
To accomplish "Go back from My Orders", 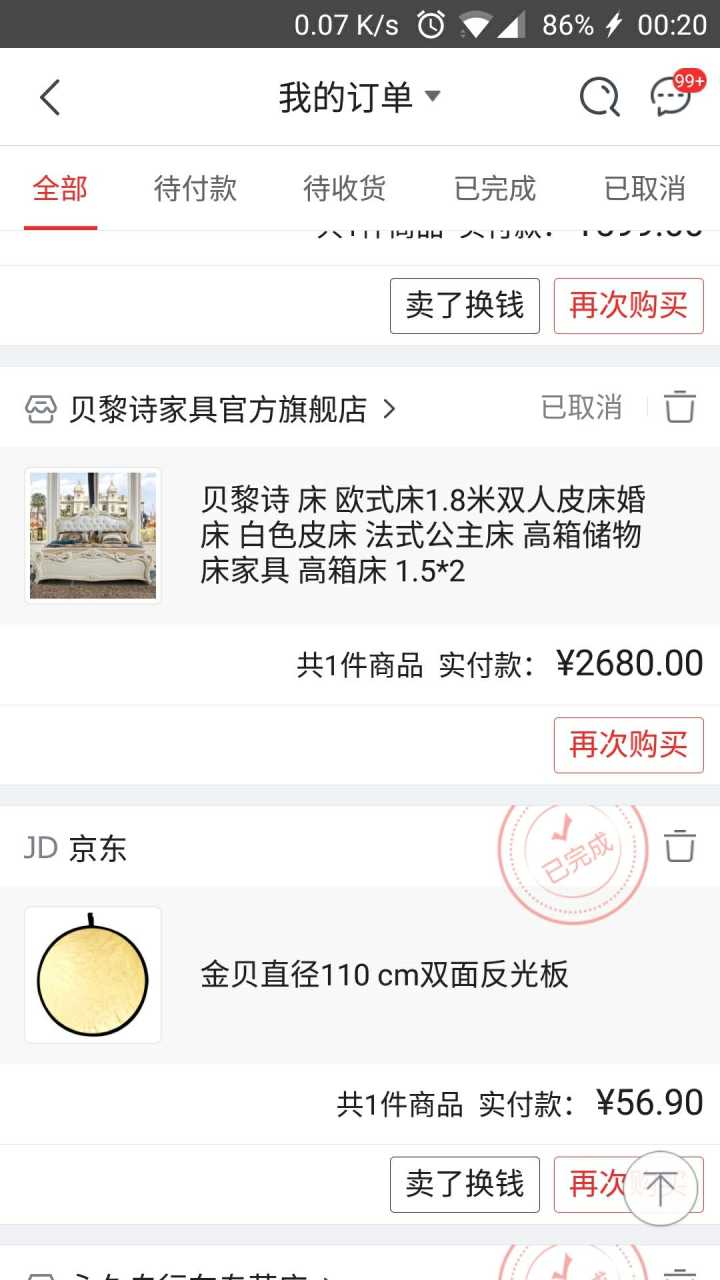I will [50, 98].
